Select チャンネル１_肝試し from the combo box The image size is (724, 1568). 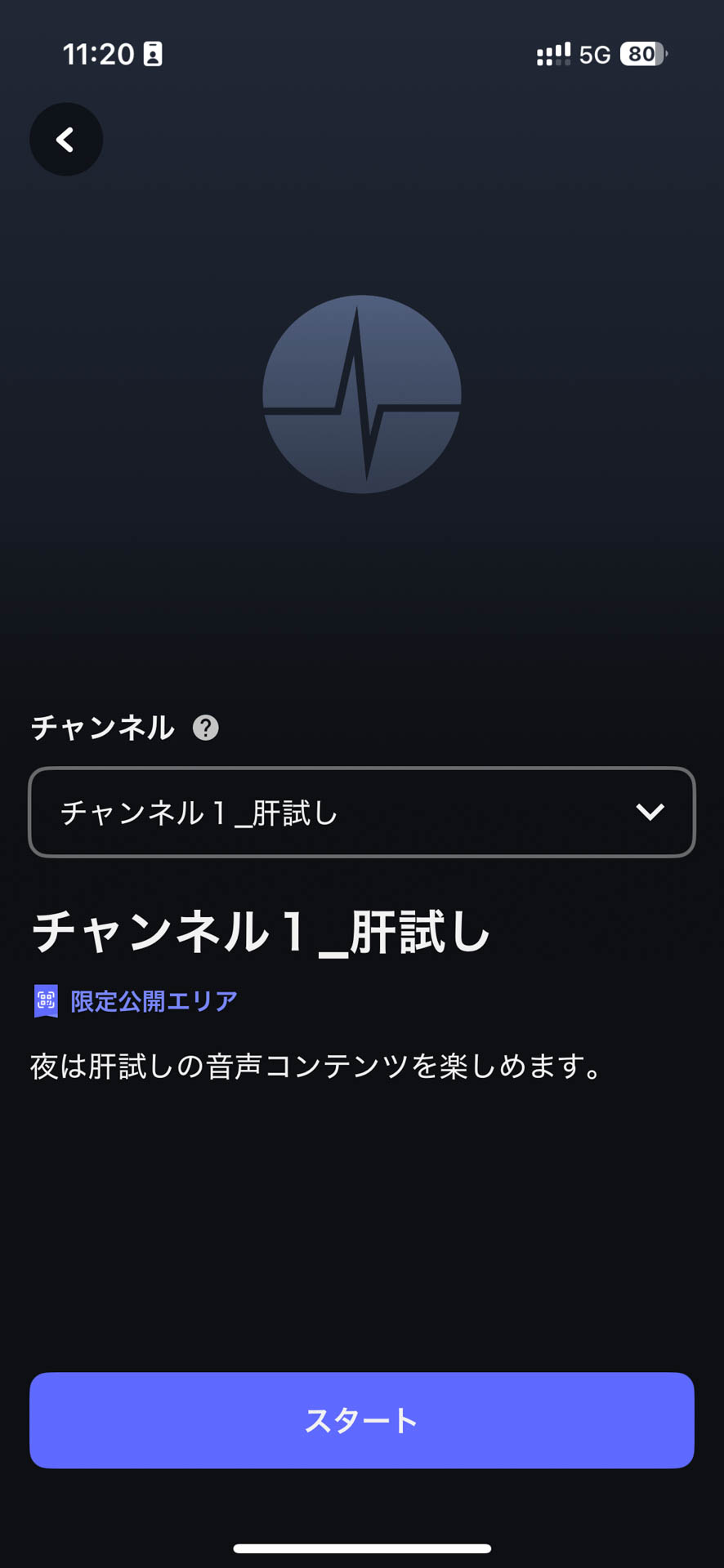click(361, 813)
